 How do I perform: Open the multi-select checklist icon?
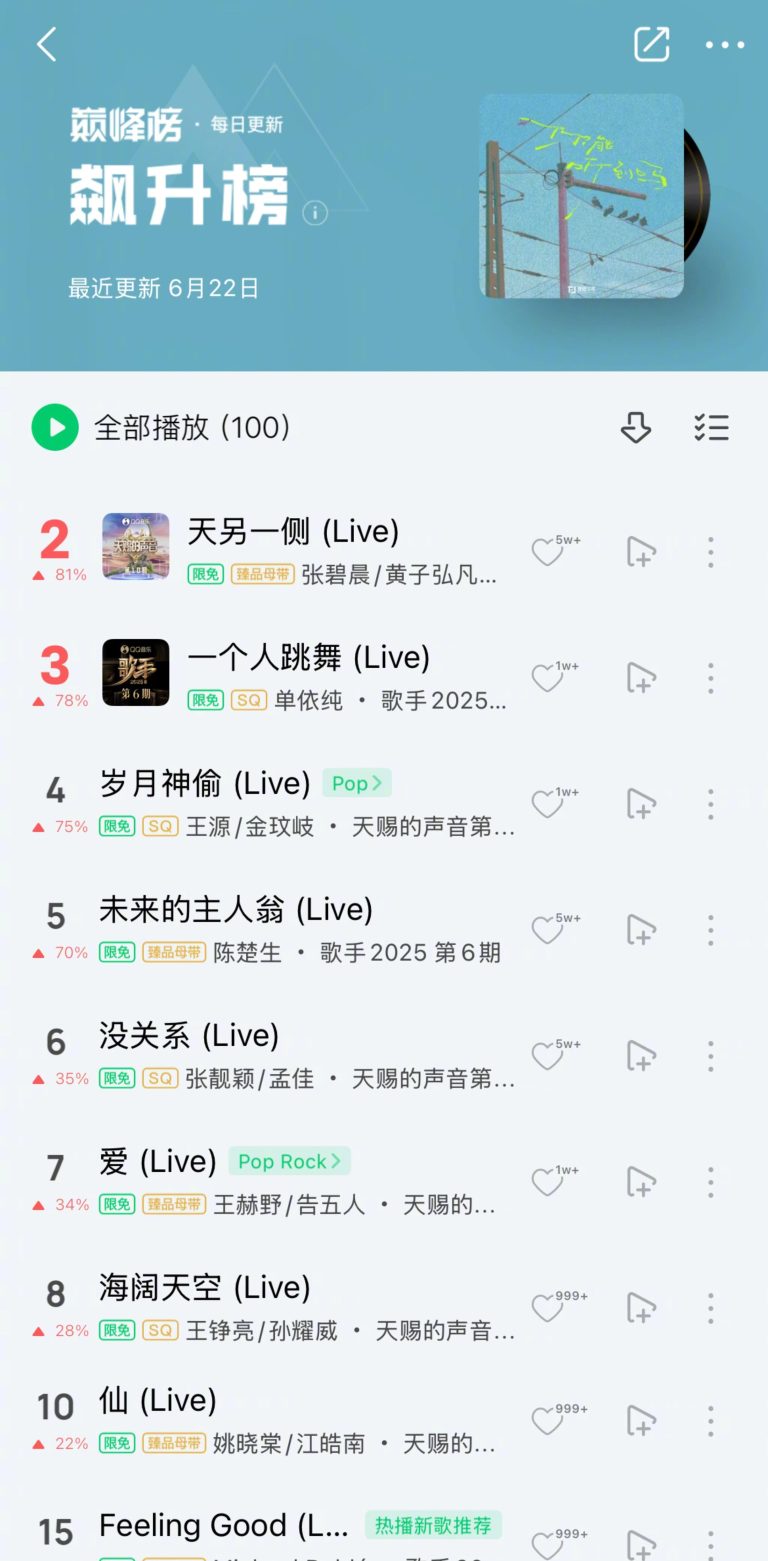[711, 428]
